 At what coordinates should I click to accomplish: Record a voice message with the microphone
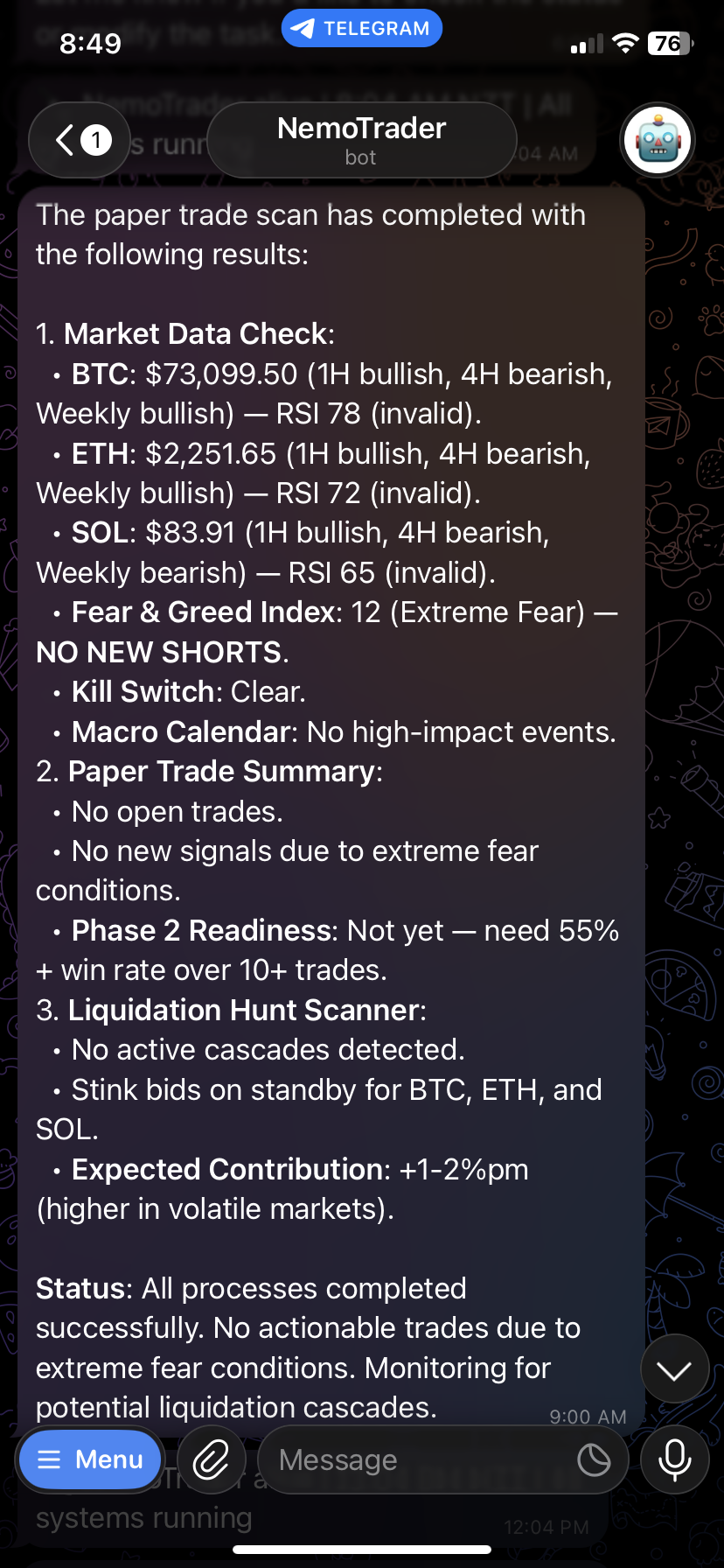[x=674, y=1459]
